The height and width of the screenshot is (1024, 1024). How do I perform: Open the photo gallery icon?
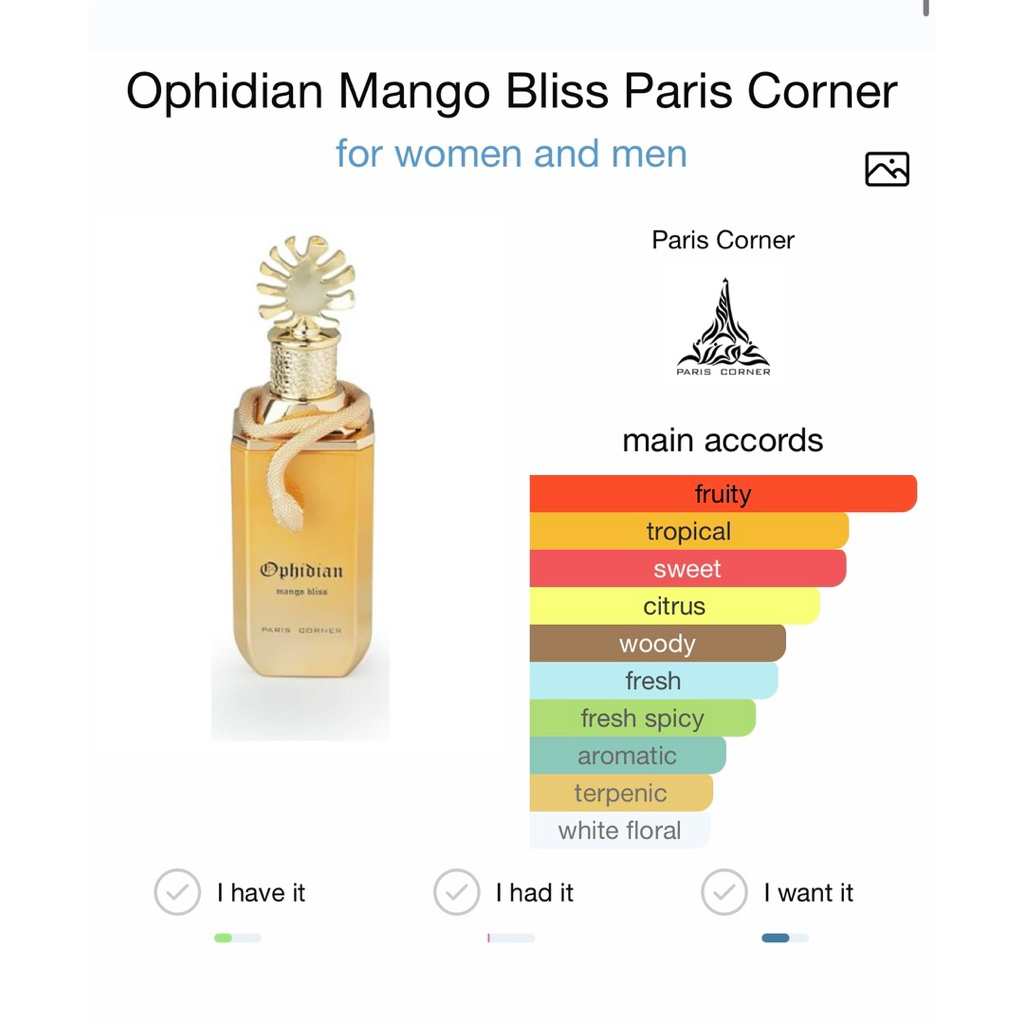pyautogui.click(x=887, y=169)
